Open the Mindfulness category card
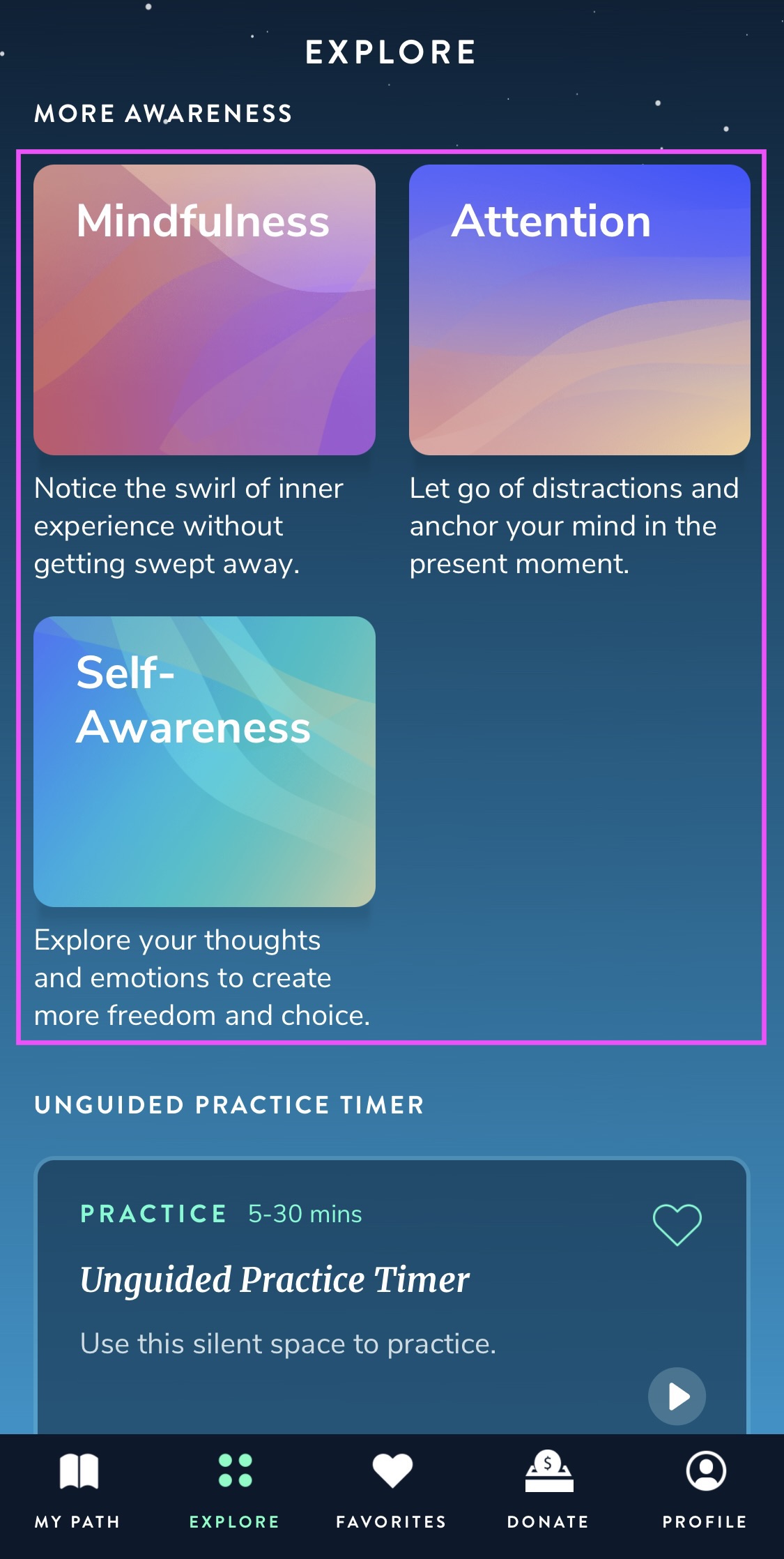The width and height of the screenshot is (784, 1559). click(204, 310)
